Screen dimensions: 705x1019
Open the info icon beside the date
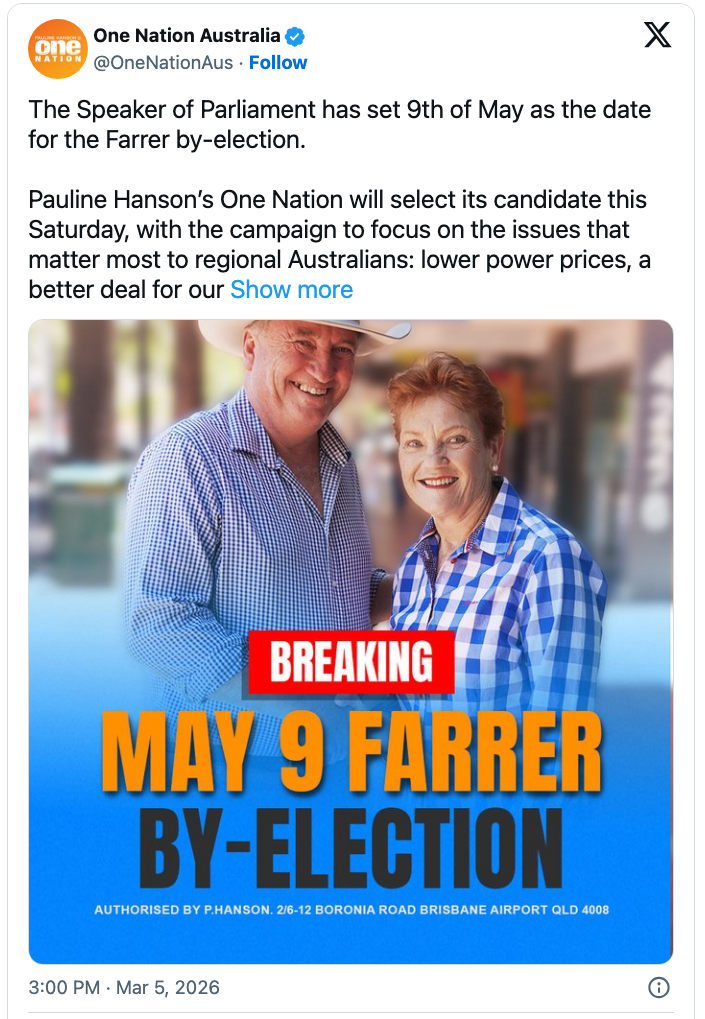pyautogui.click(x=658, y=987)
